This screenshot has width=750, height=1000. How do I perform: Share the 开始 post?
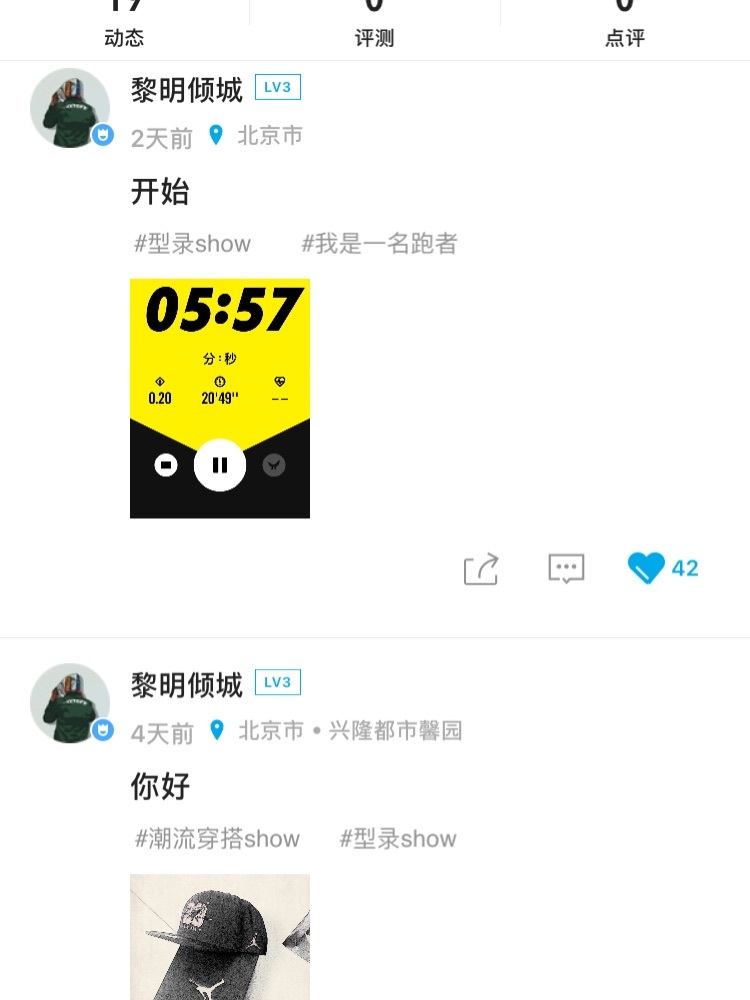pos(481,569)
